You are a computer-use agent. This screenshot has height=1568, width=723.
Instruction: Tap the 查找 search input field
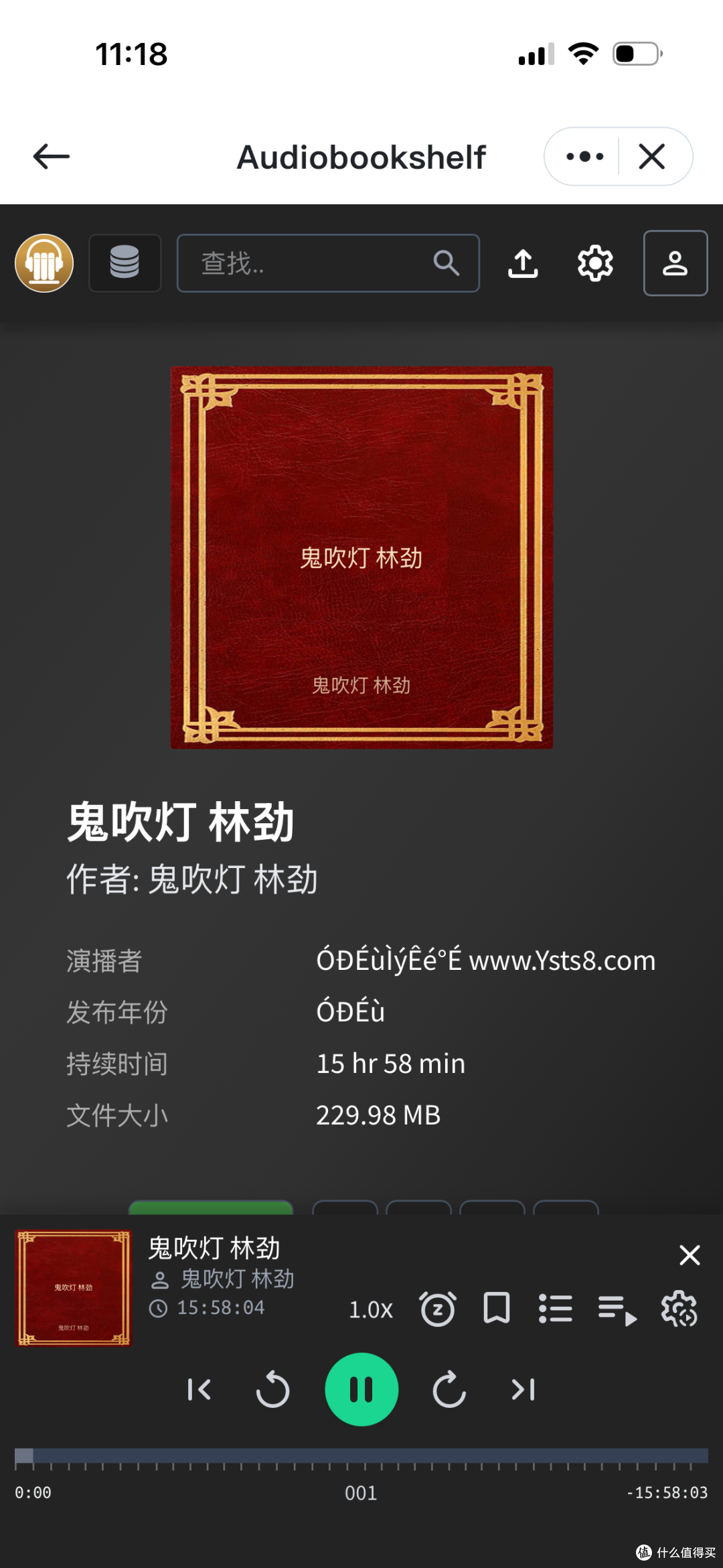[315, 263]
